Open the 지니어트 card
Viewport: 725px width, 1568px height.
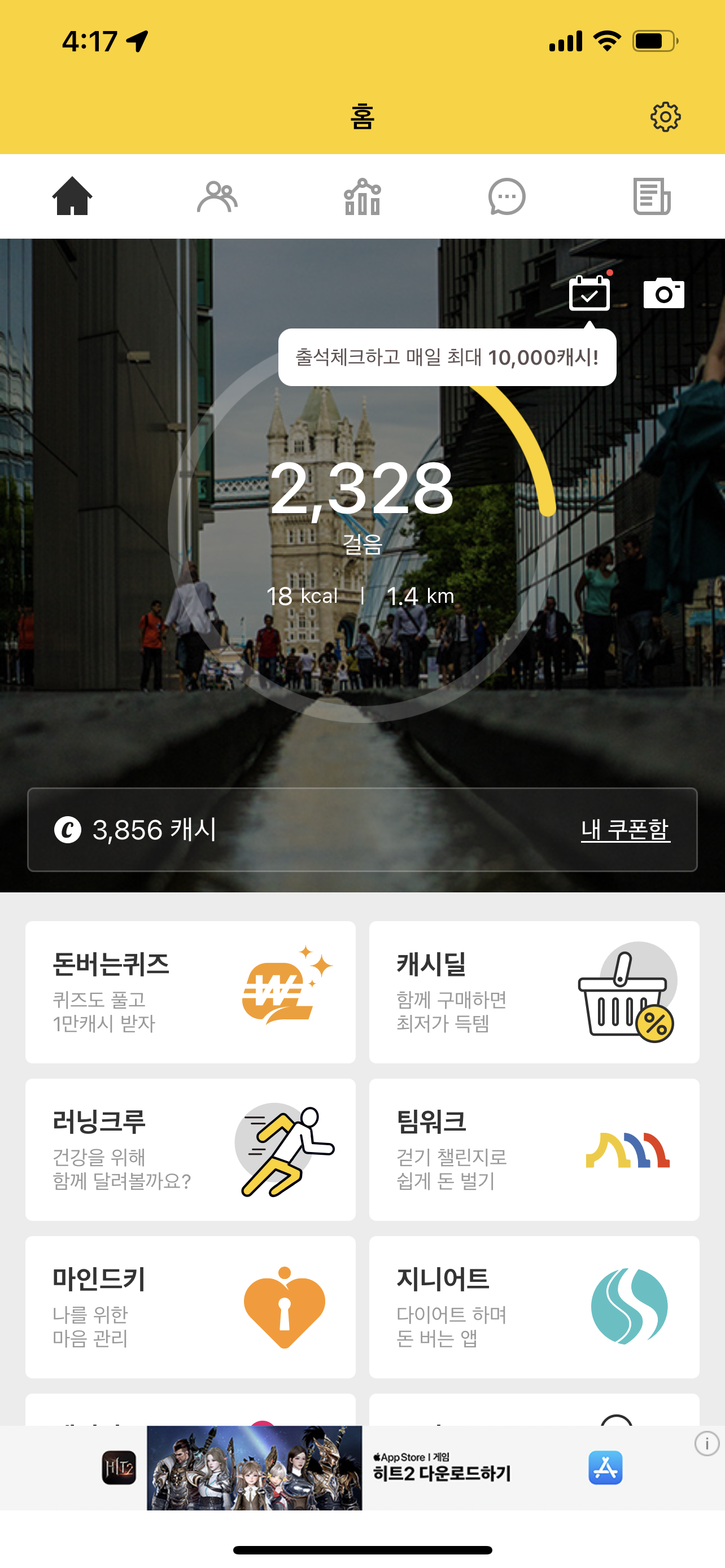pos(534,1307)
